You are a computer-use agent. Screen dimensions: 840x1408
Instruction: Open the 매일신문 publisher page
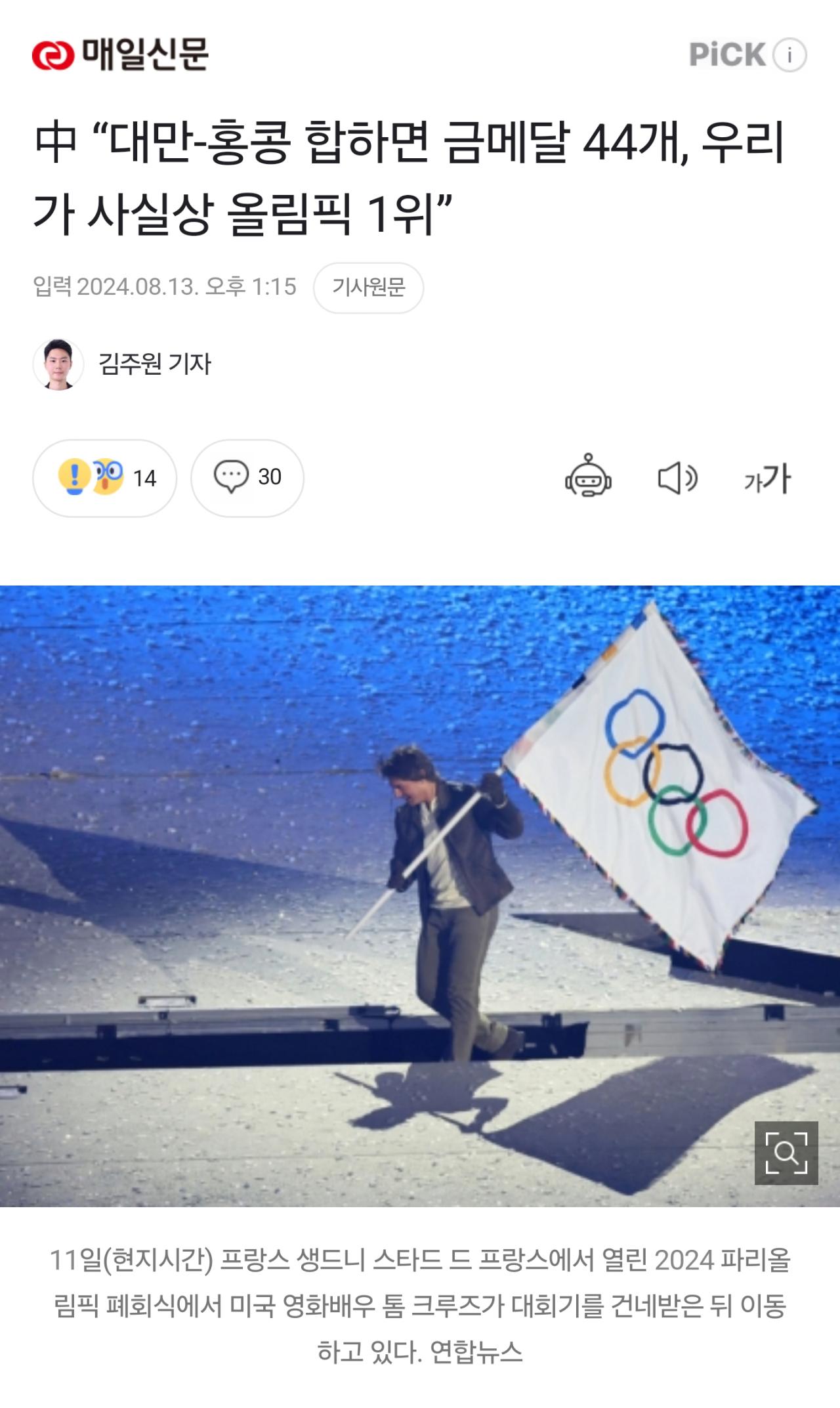coord(121,54)
